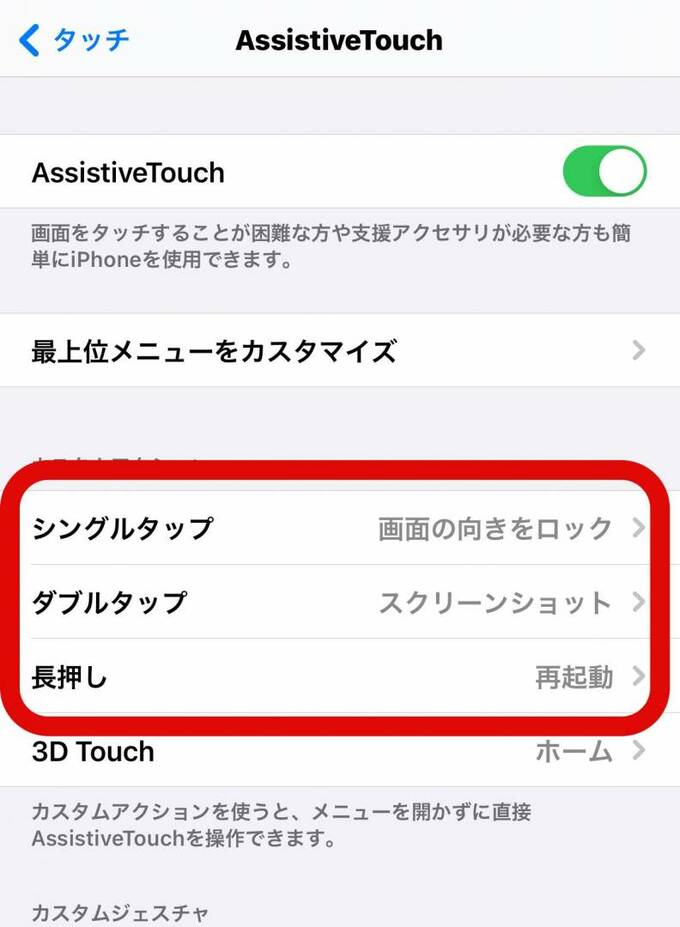The image size is (680, 927).
Task: Open the 長押し action setting
Action: click(x=339, y=677)
